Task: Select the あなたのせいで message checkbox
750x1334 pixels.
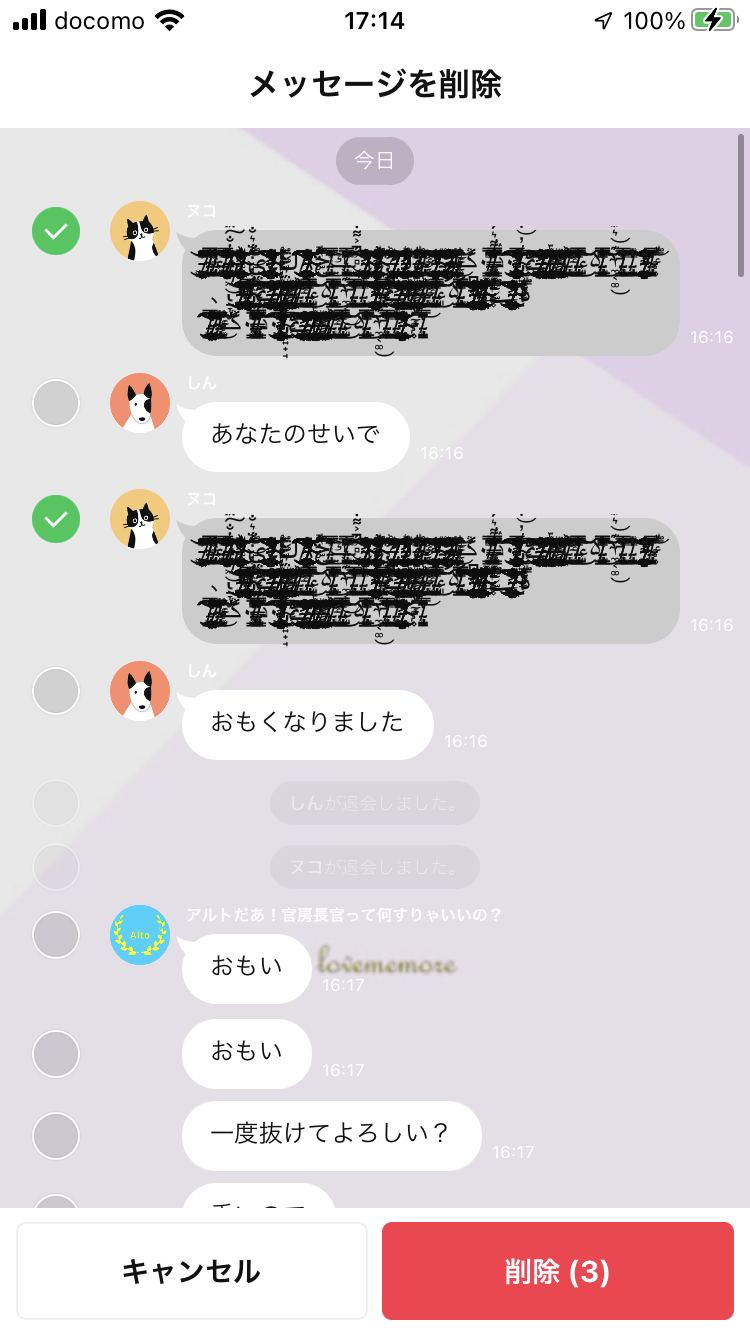Action: [56, 403]
